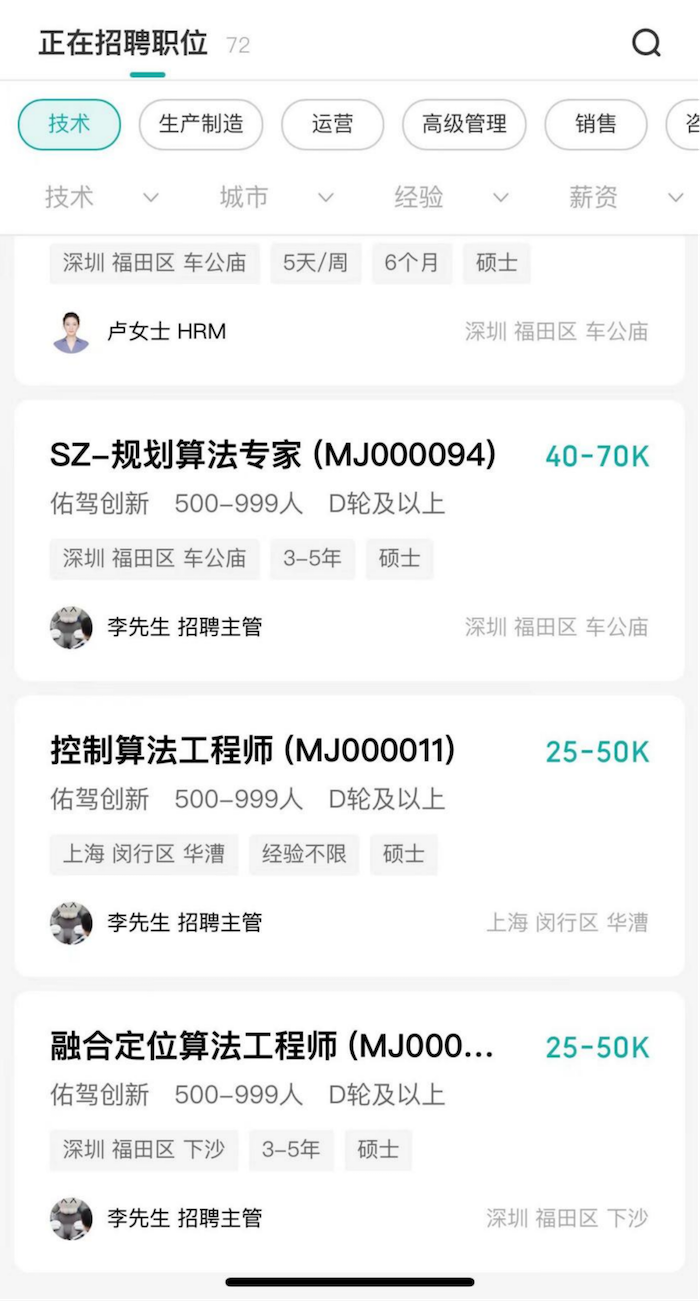Switch to the 销售 category chip
700x1303 pixels.
[596, 124]
